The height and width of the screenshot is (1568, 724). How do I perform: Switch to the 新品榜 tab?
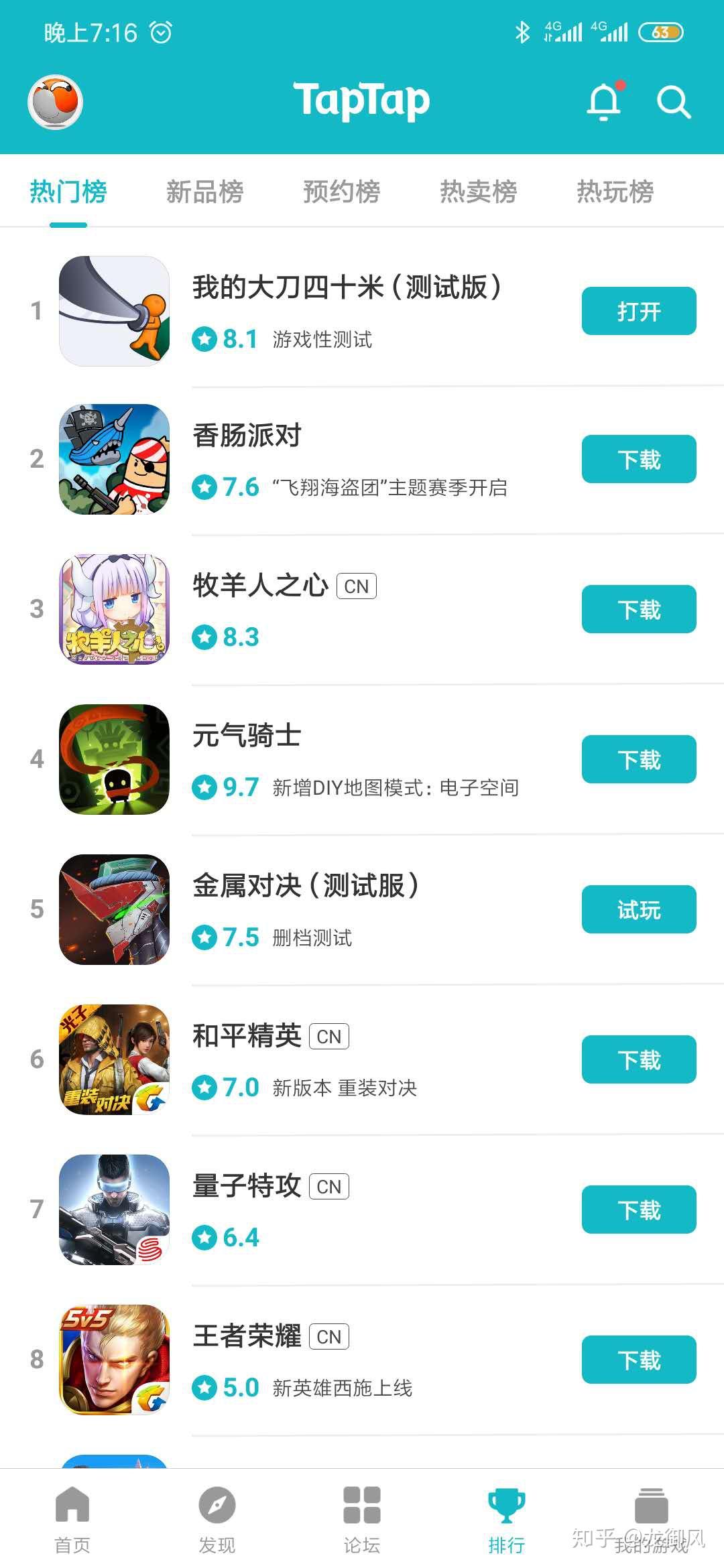[204, 191]
